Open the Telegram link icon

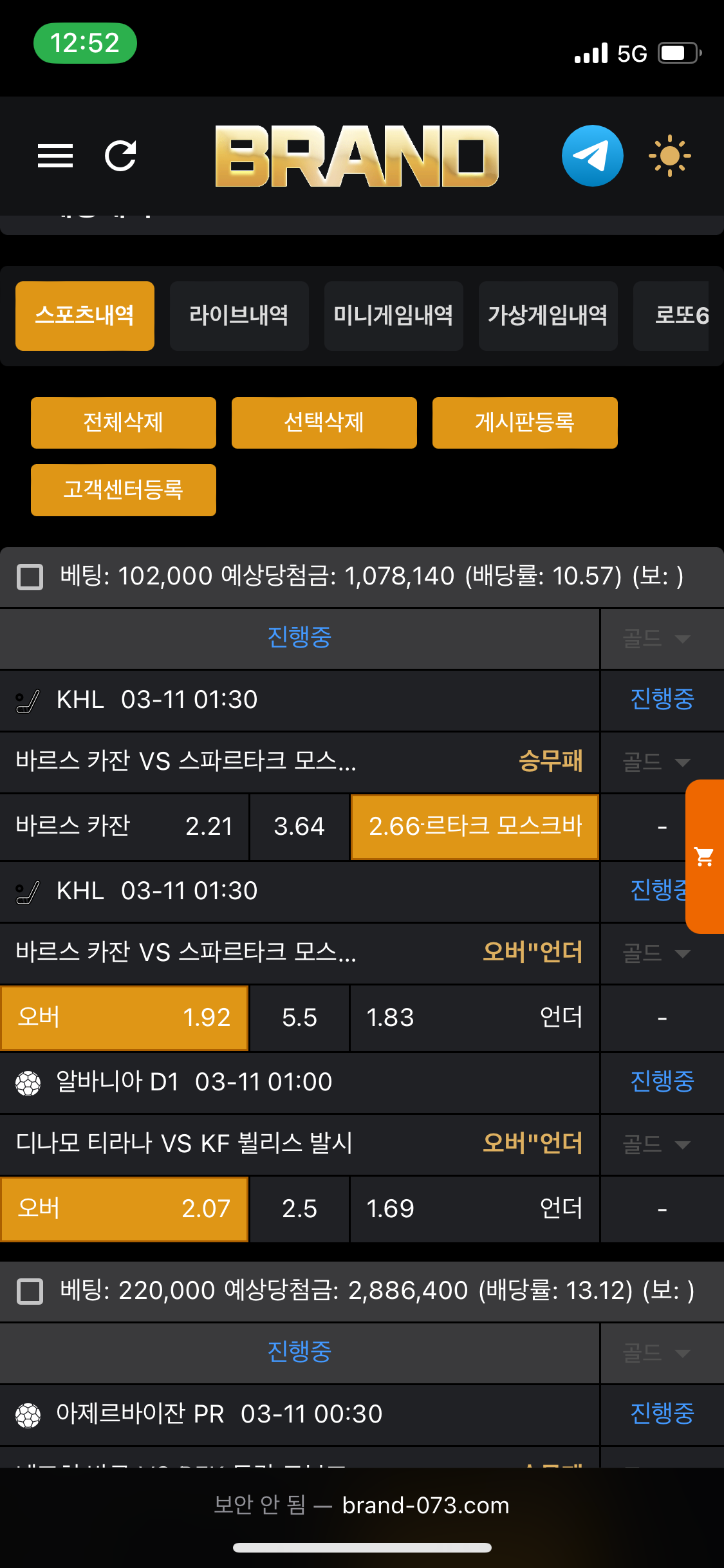click(592, 156)
